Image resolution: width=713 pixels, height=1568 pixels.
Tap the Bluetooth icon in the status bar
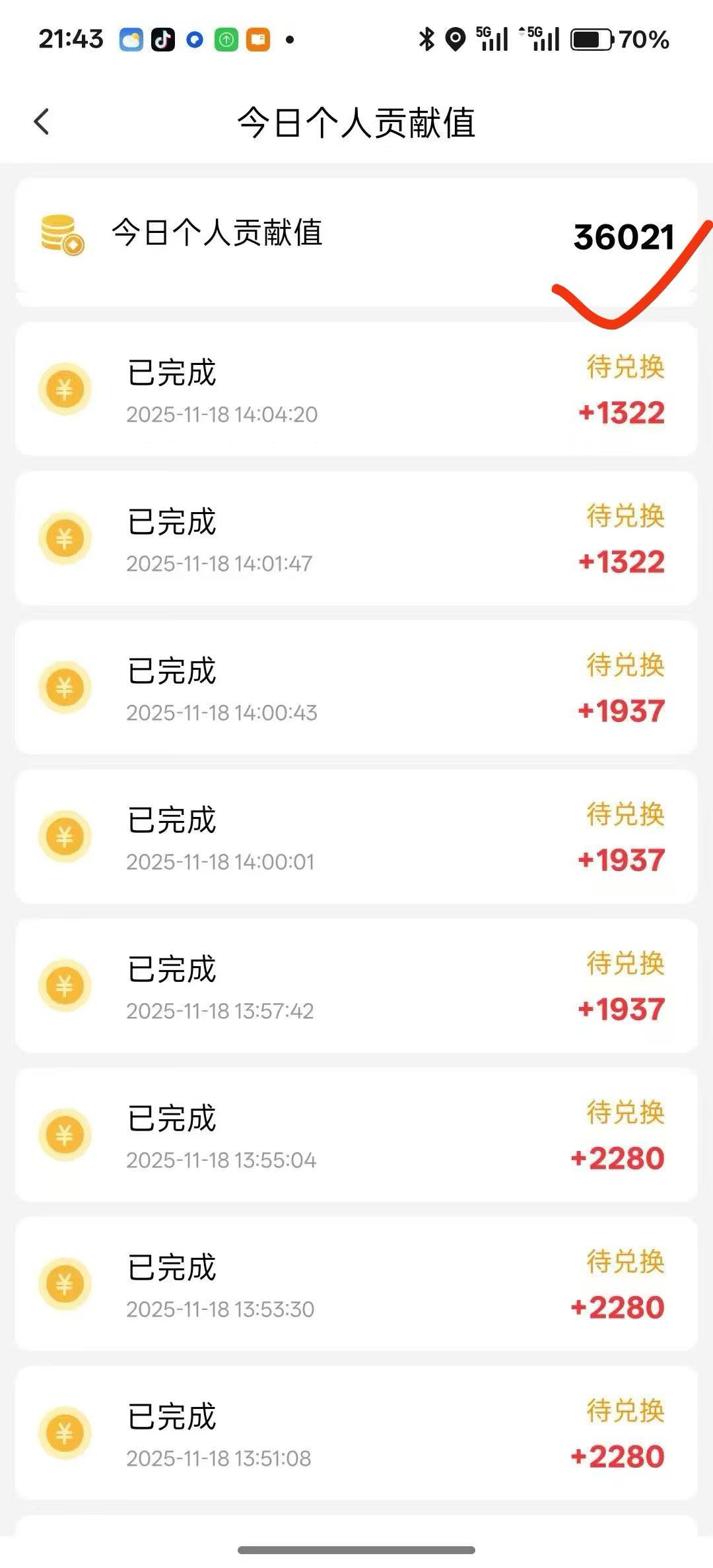coord(426,40)
